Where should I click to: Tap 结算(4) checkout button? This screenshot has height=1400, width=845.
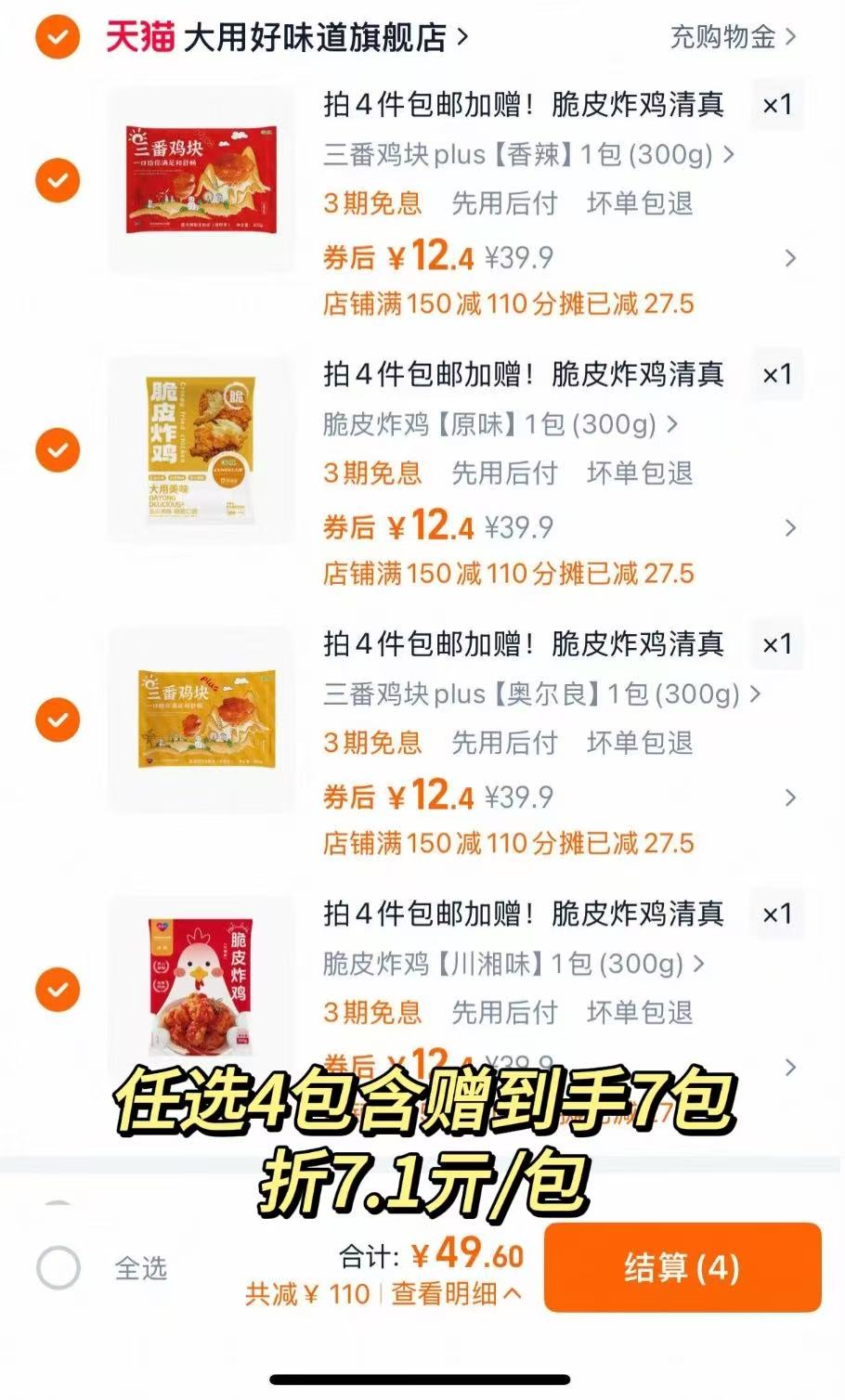coord(684,1267)
